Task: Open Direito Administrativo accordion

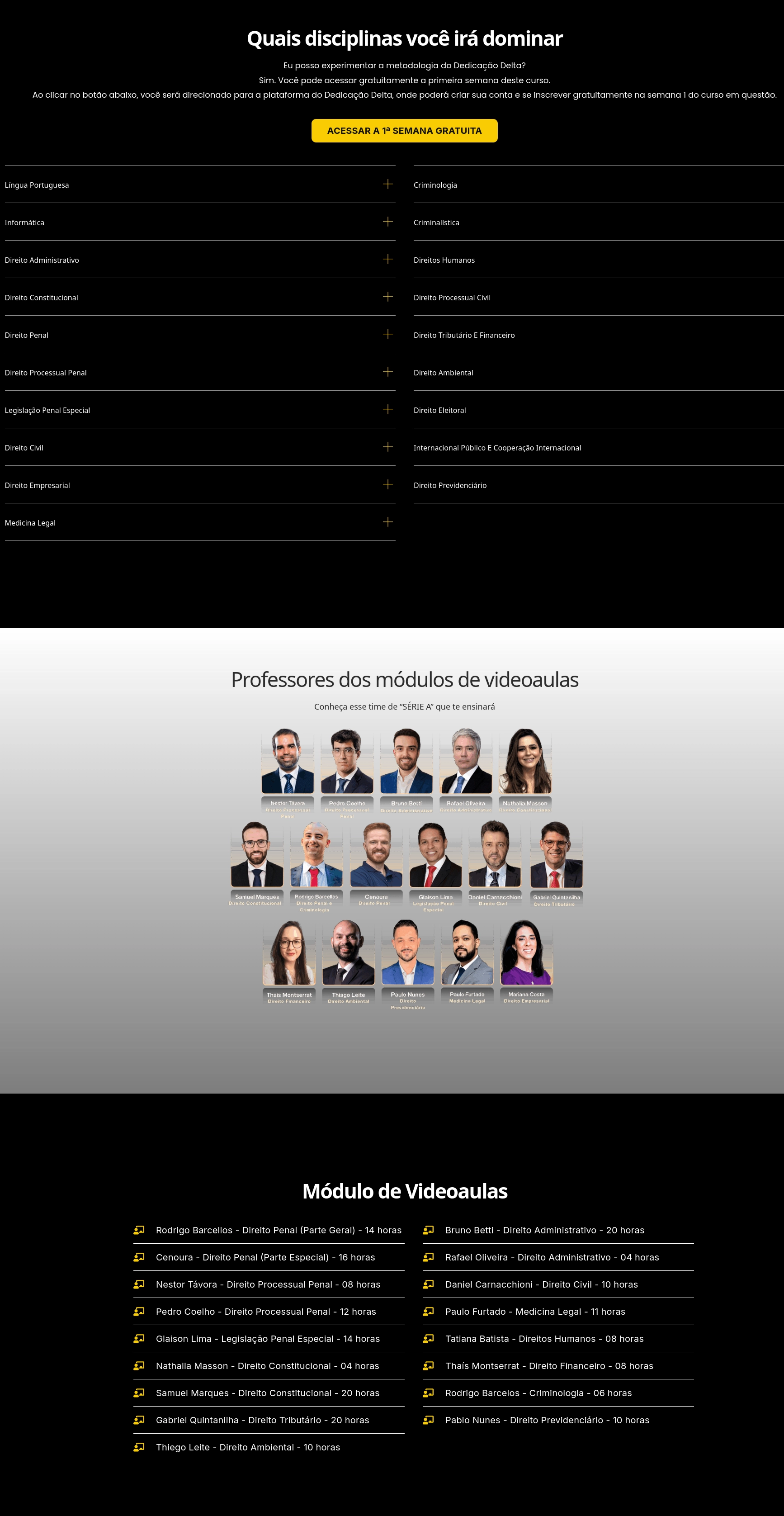Action: [x=200, y=260]
